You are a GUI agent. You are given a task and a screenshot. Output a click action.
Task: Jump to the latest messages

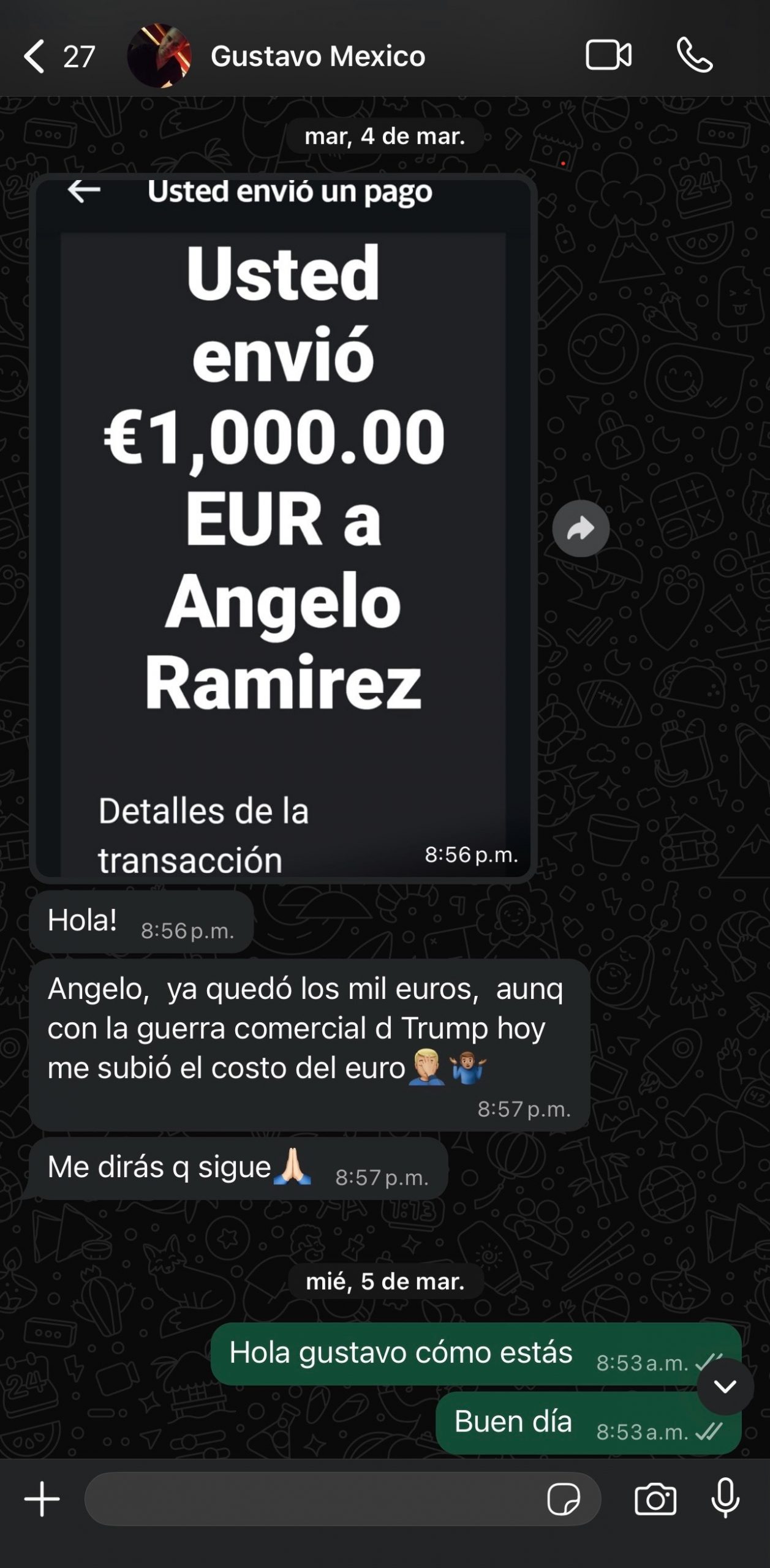[725, 1386]
